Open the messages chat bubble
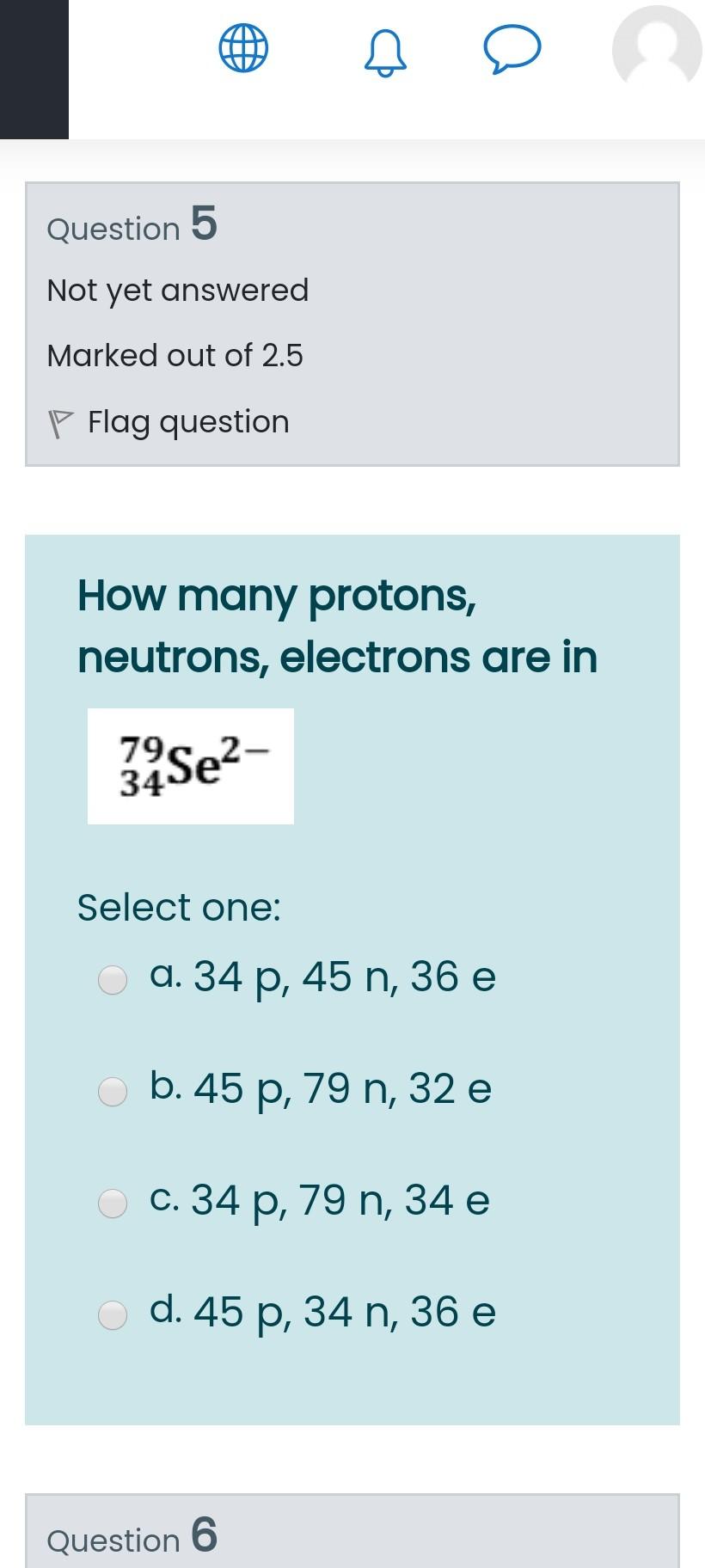The width and height of the screenshot is (705, 1568). [x=512, y=49]
